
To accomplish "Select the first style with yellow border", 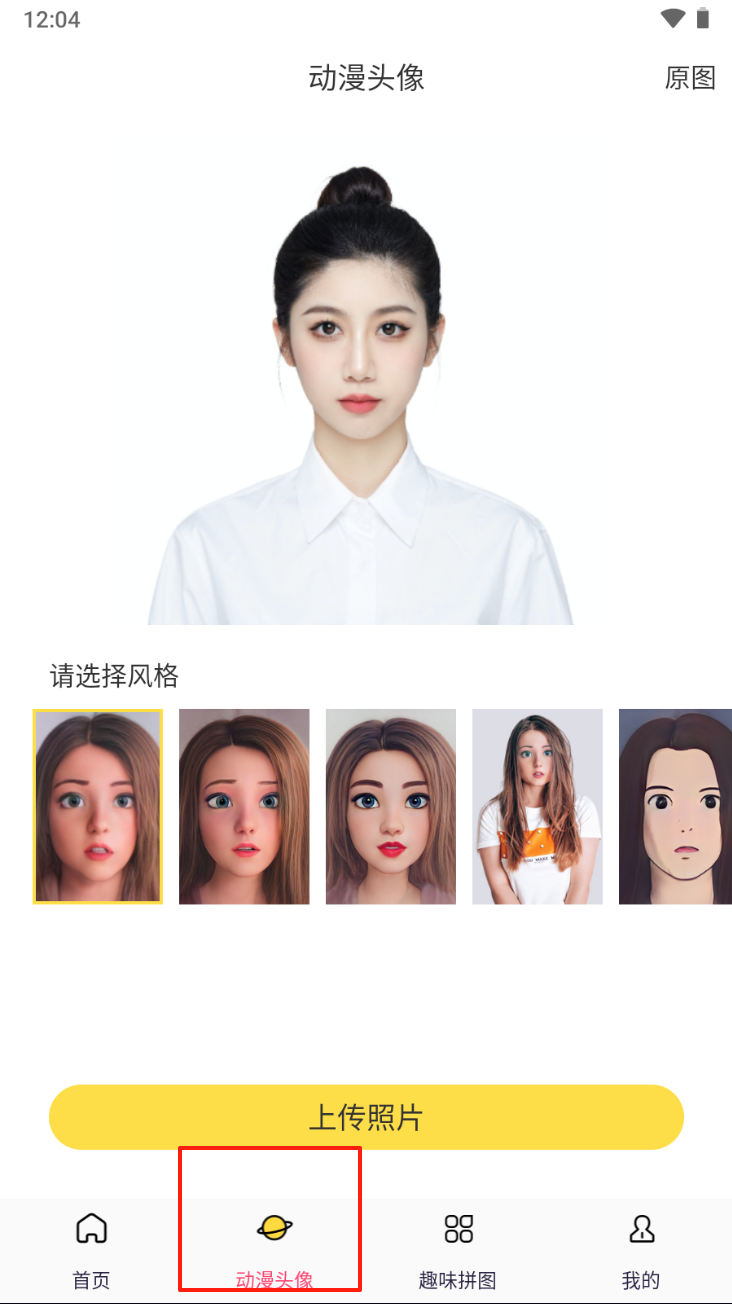I will pos(98,806).
